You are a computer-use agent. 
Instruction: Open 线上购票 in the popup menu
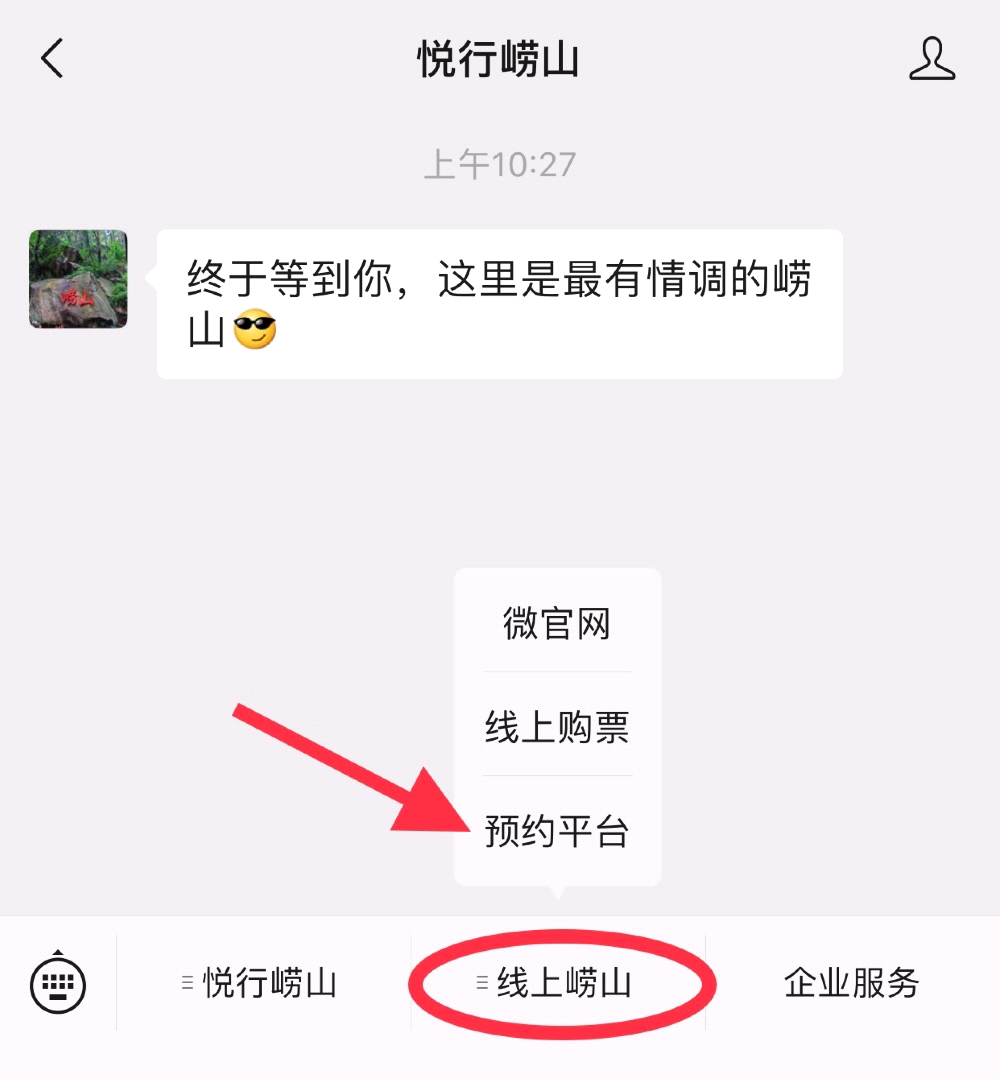click(x=557, y=727)
